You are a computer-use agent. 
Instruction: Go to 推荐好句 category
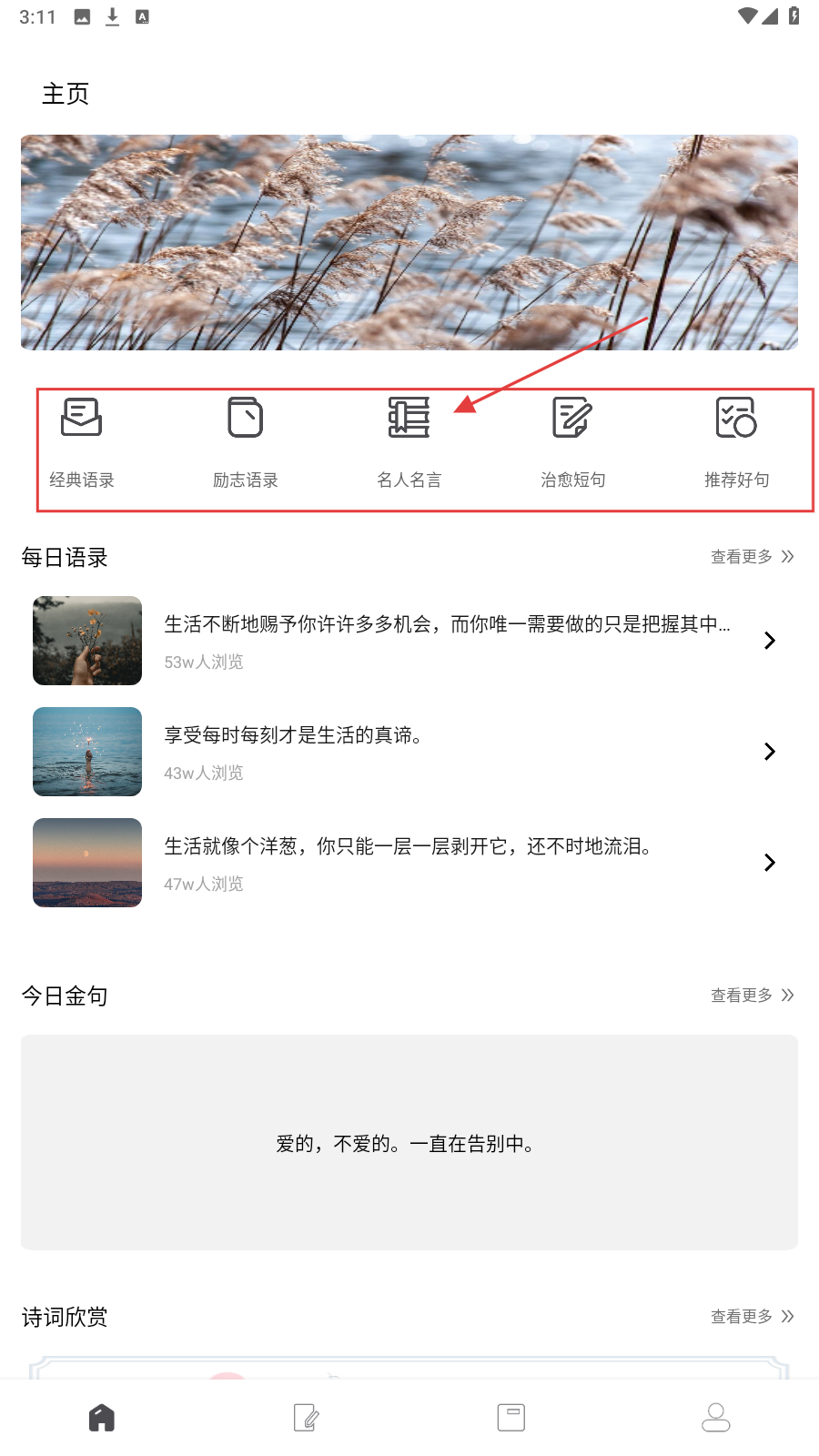tap(736, 441)
